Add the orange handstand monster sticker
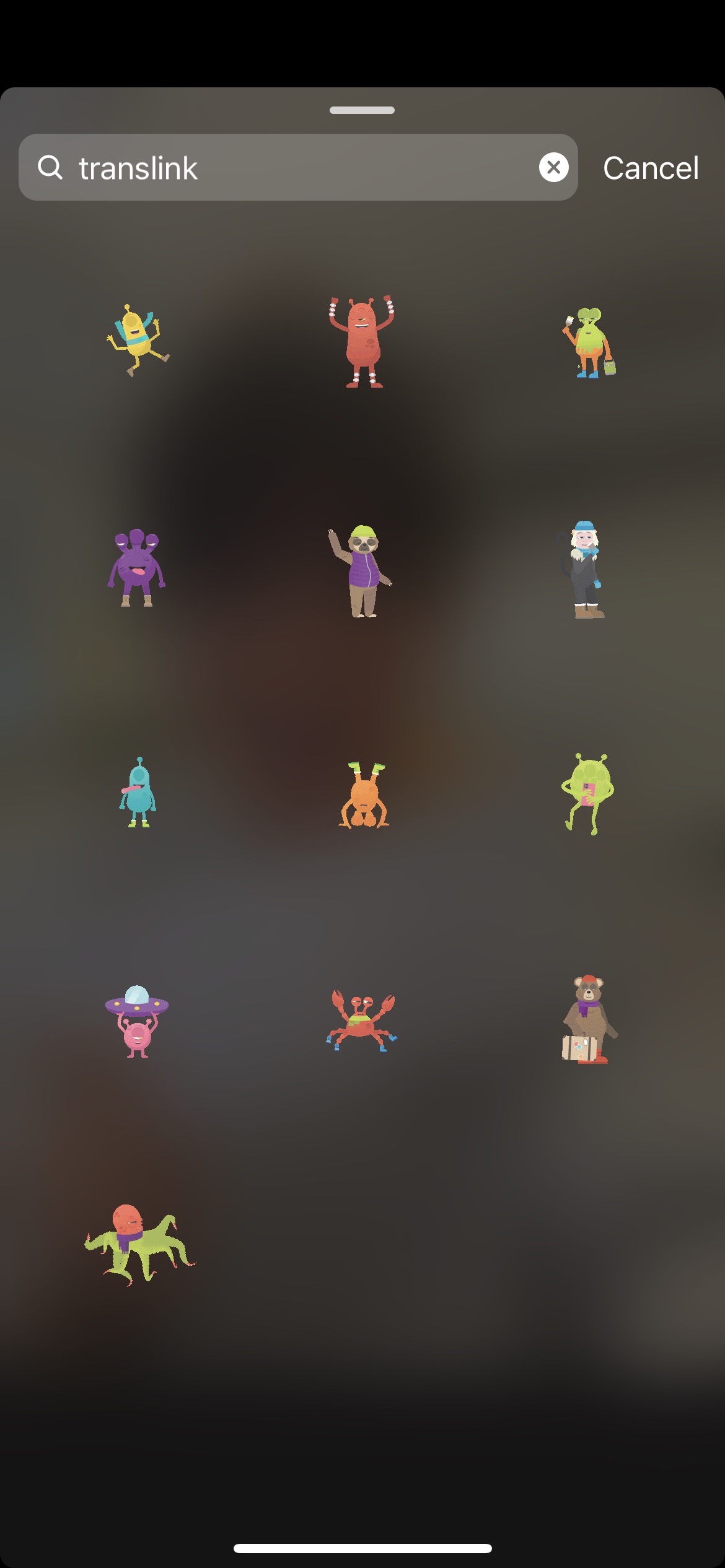 pyautogui.click(x=364, y=795)
